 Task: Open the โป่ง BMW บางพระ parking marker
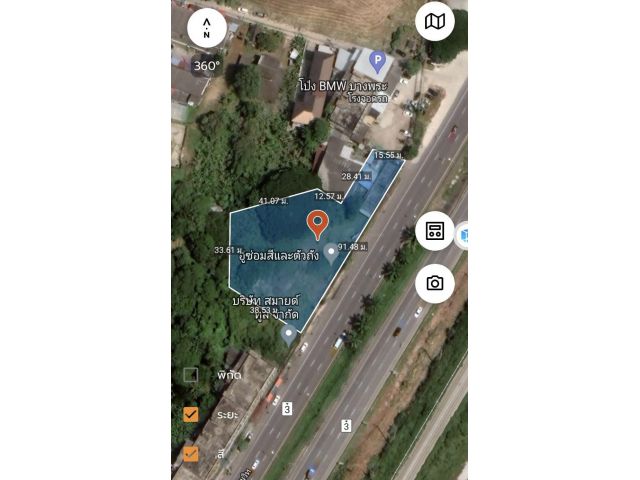coord(377,62)
